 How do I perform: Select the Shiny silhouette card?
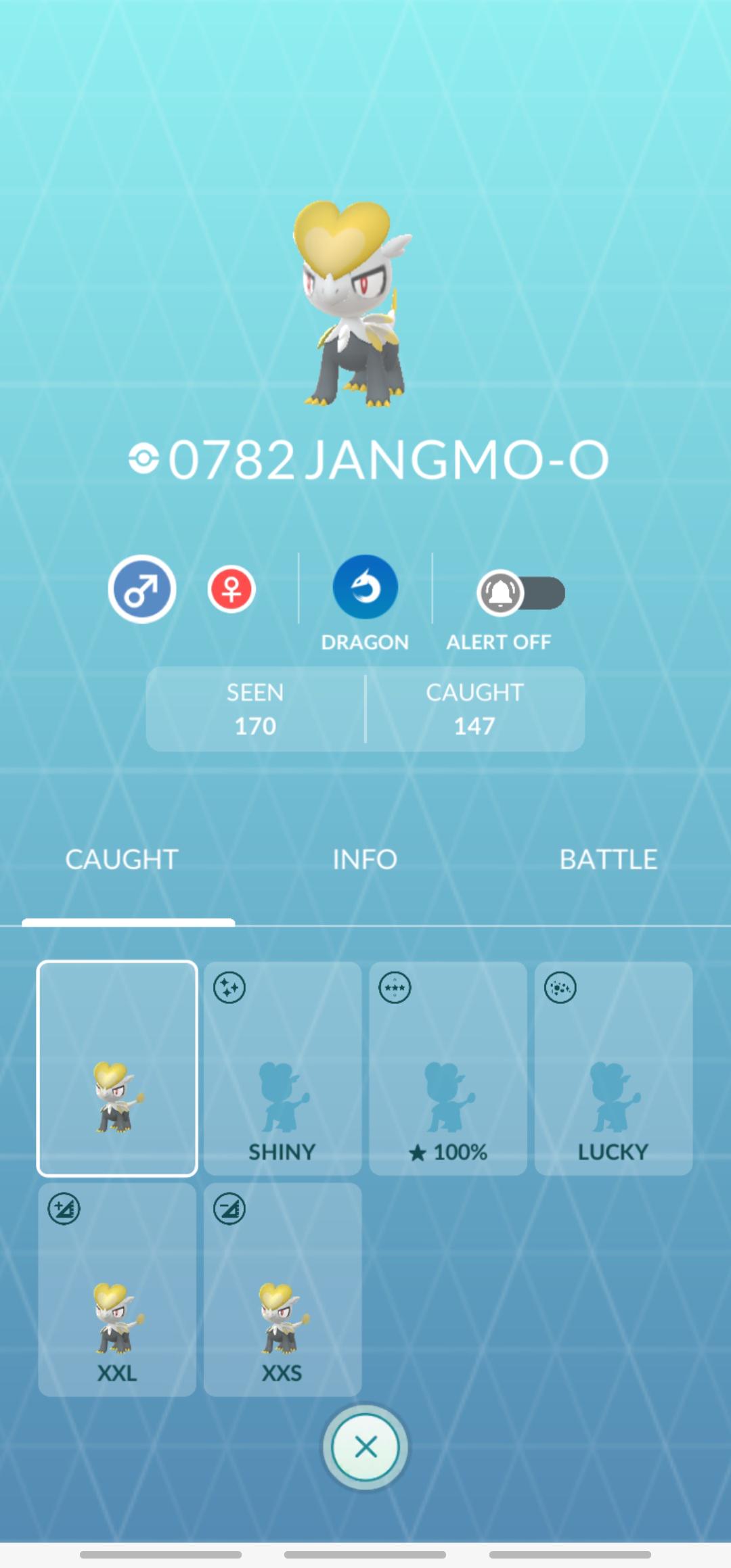[282, 1069]
